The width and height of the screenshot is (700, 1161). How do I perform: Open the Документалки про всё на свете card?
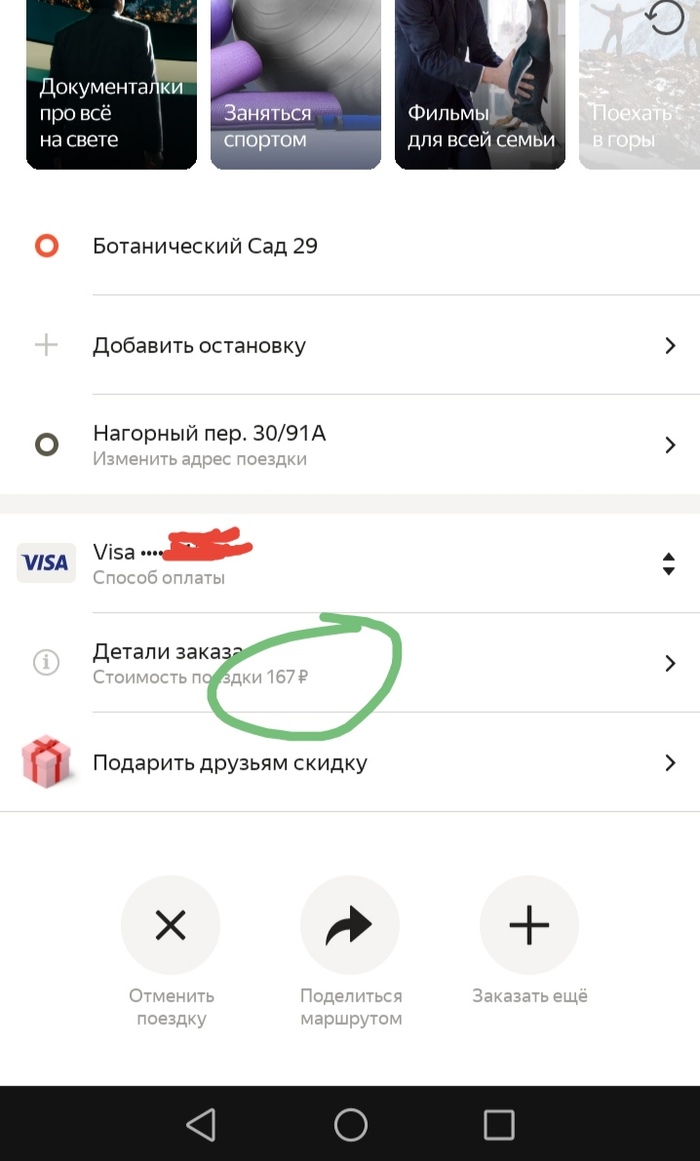tap(111, 85)
